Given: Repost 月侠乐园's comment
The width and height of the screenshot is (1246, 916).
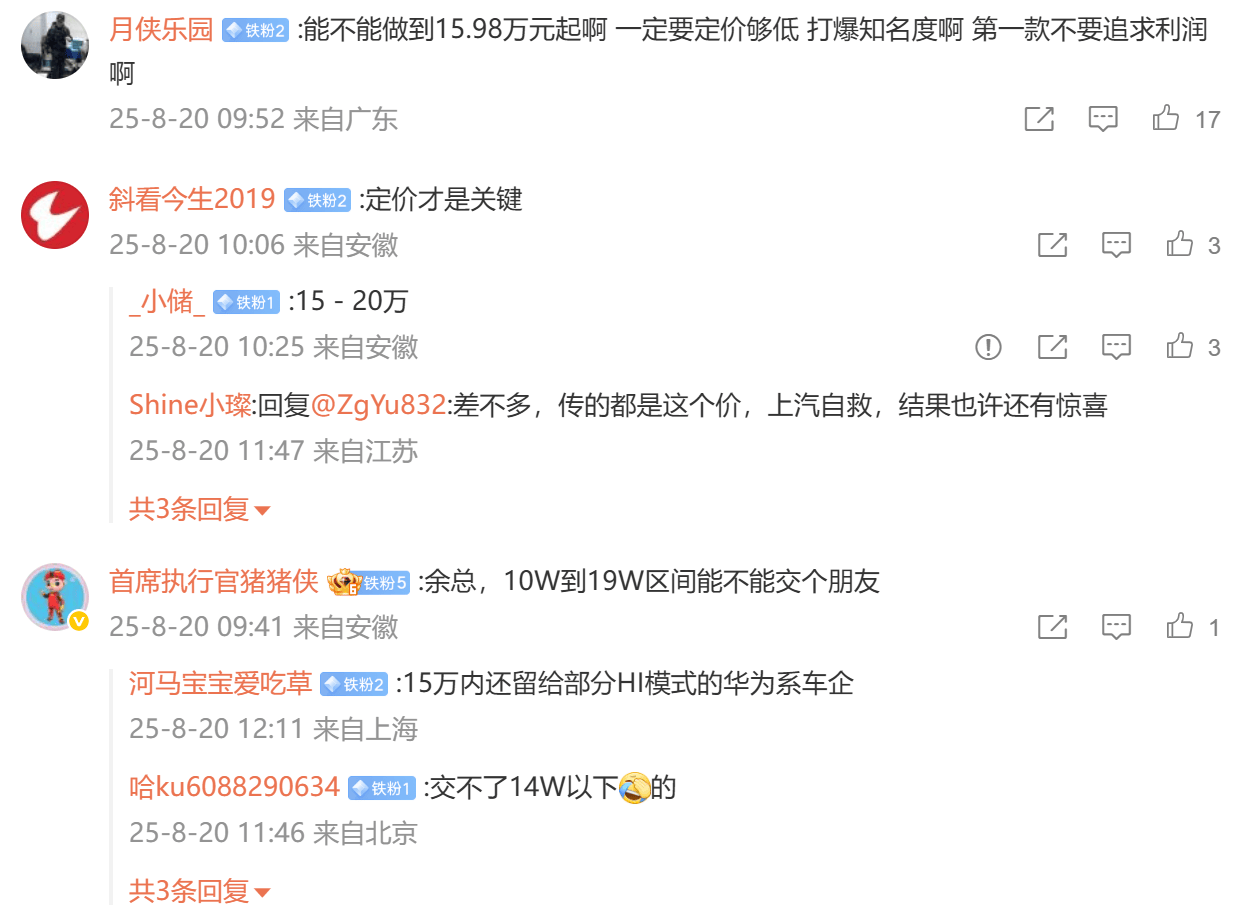Looking at the screenshot, I should coord(1039,119).
